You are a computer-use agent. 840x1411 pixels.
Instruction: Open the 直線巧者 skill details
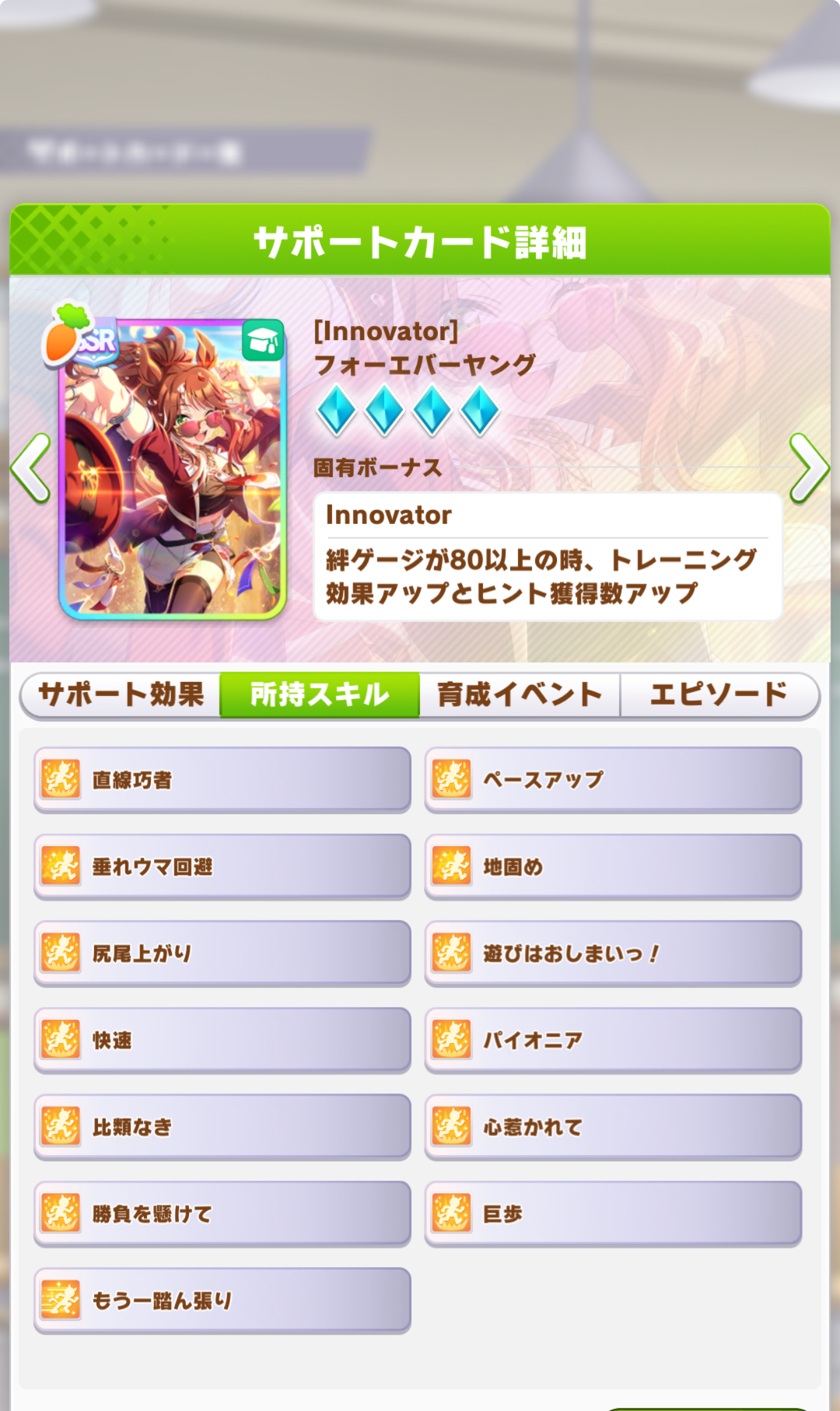click(222, 779)
